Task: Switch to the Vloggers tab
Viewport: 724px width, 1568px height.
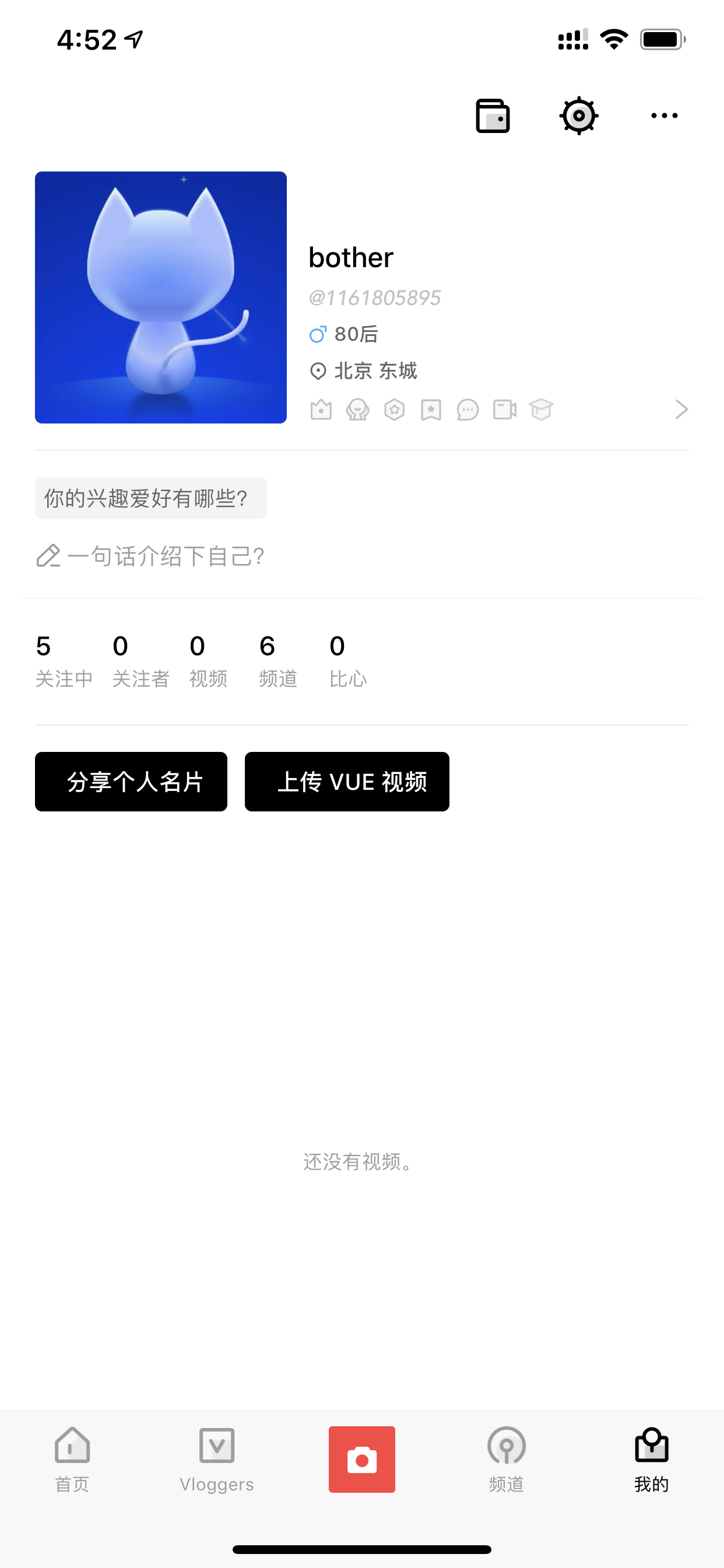Action: (217, 1459)
